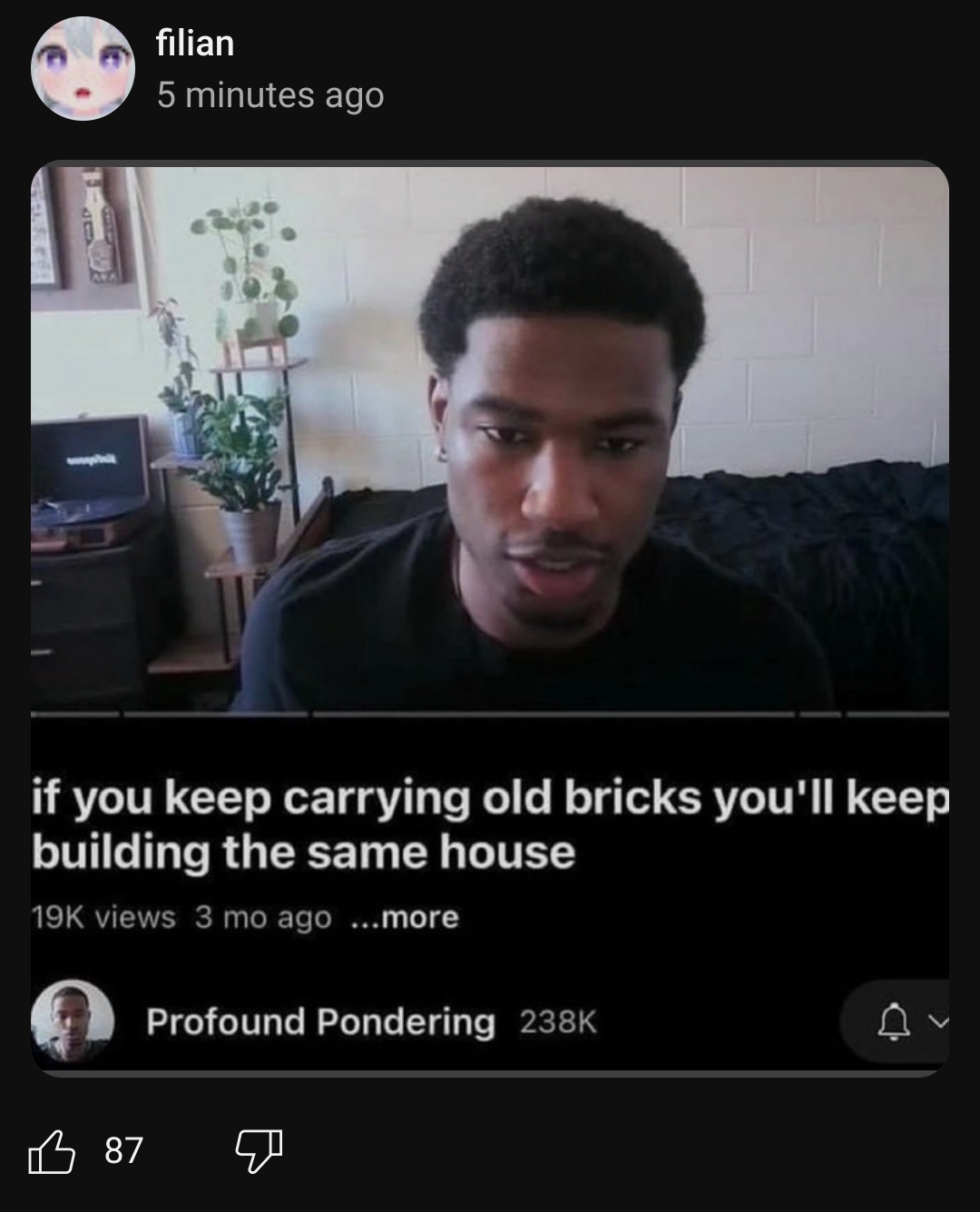The height and width of the screenshot is (1212, 980).
Task: Like filian's community post
Action: [x=52, y=1151]
